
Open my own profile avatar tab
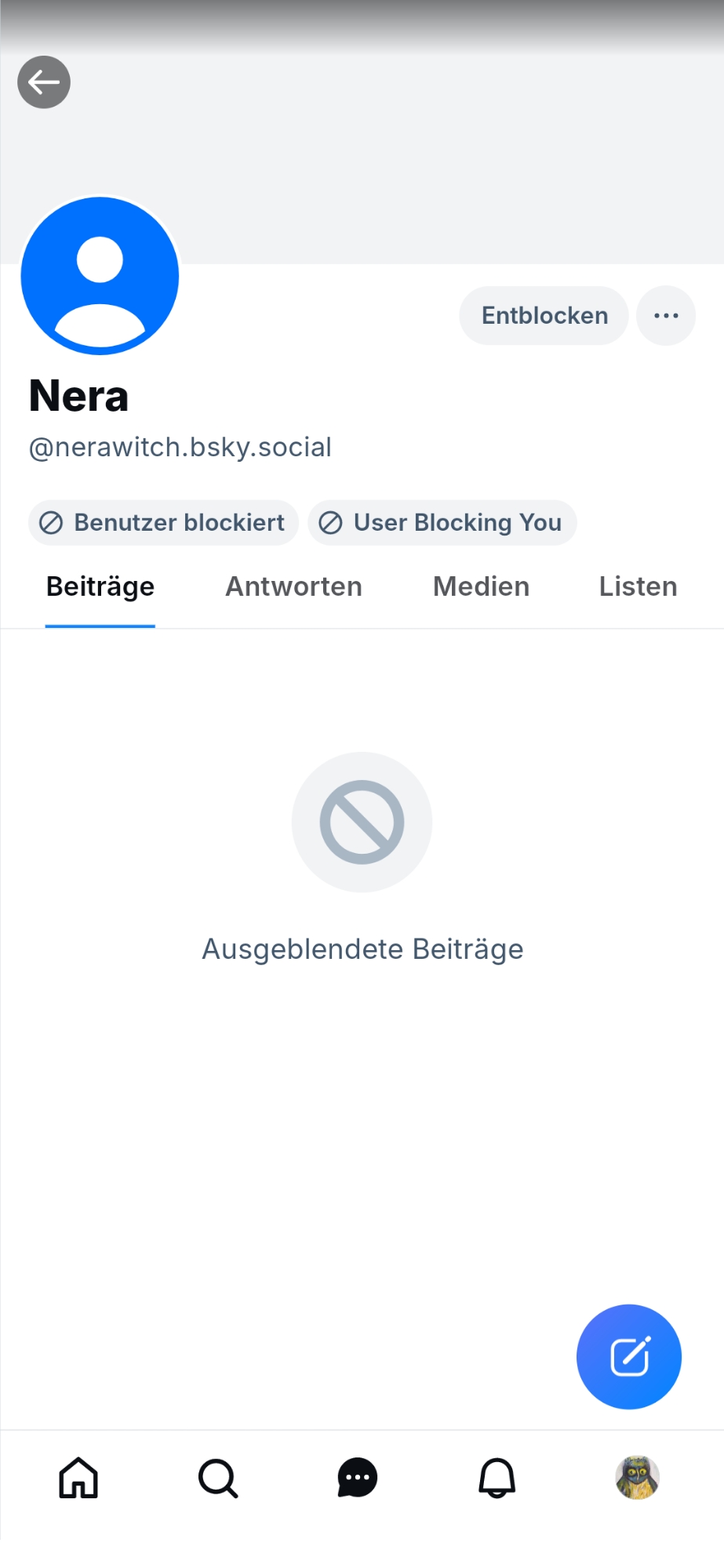(x=637, y=1478)
